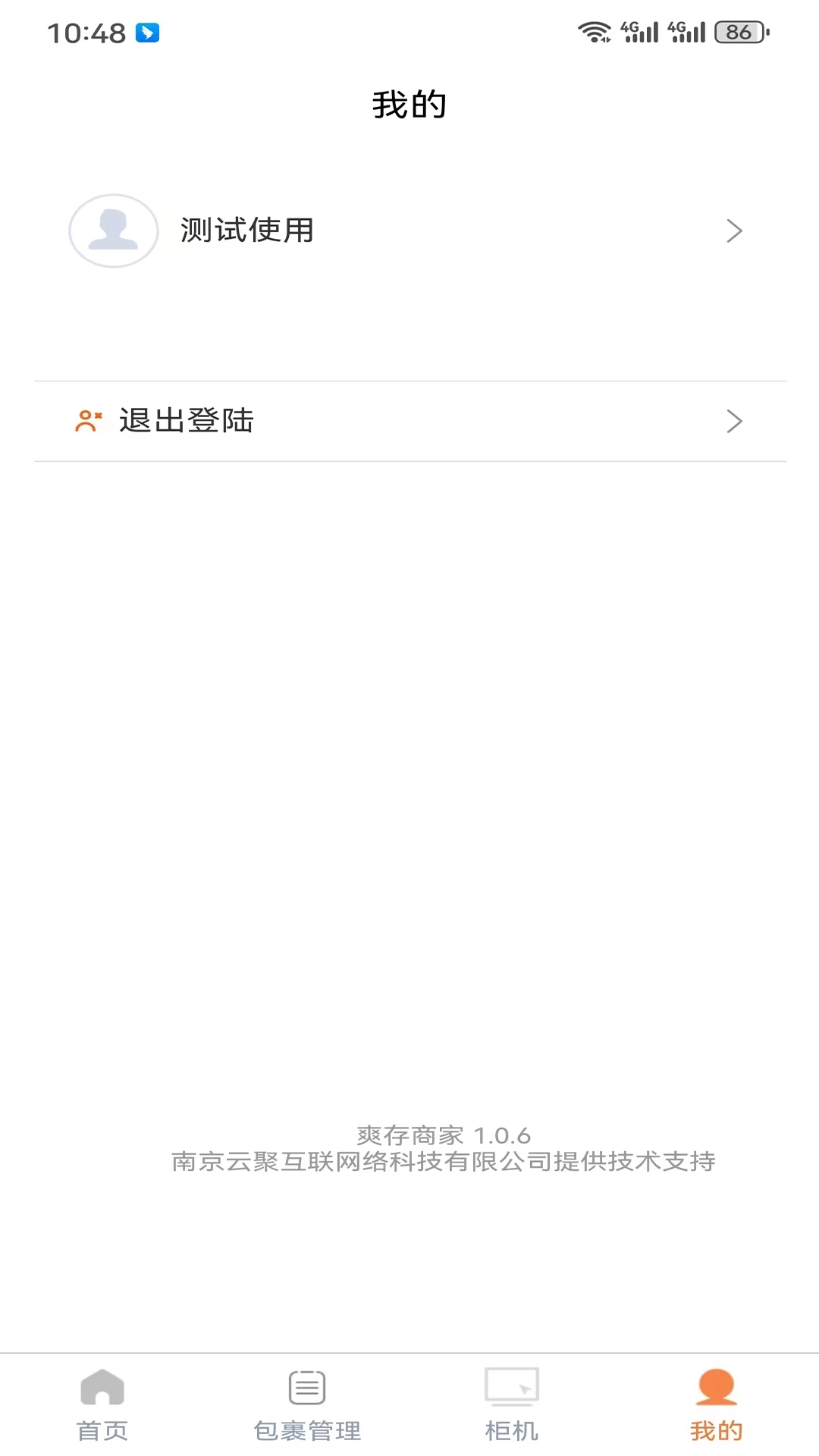Tap the battery indicator showing 86

[x=739, y=32]
